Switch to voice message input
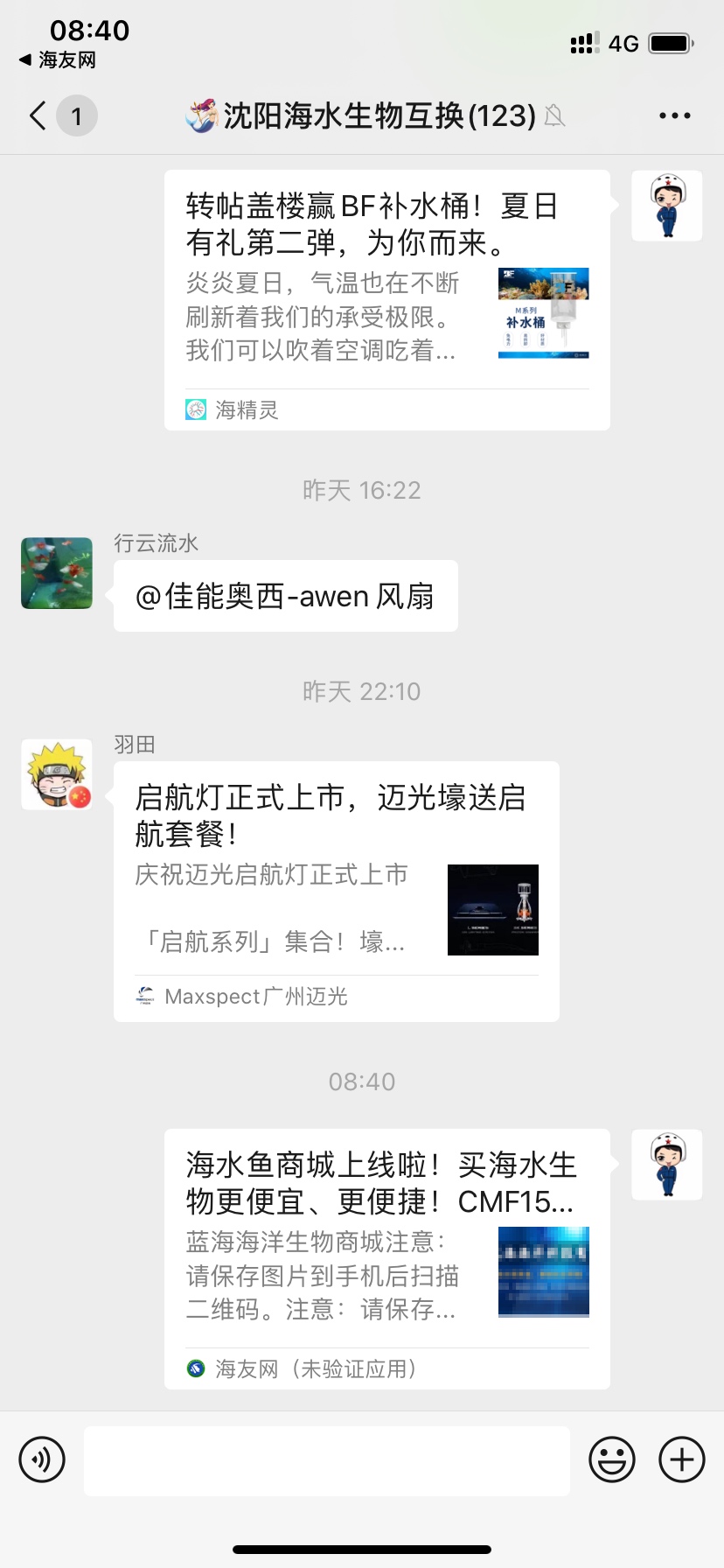 click(x=42, y=1459)
